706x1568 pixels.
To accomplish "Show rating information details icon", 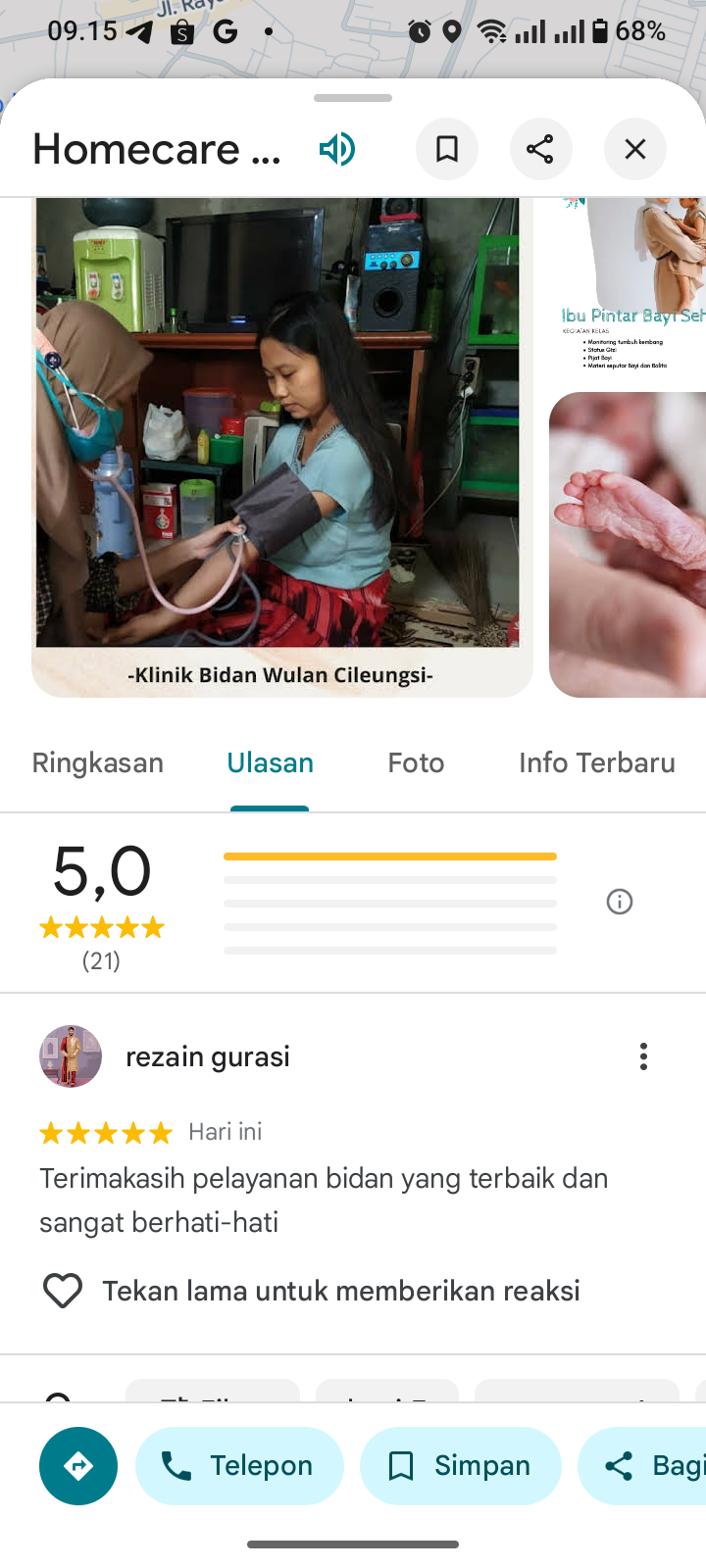I will click(x=620, y=902).
